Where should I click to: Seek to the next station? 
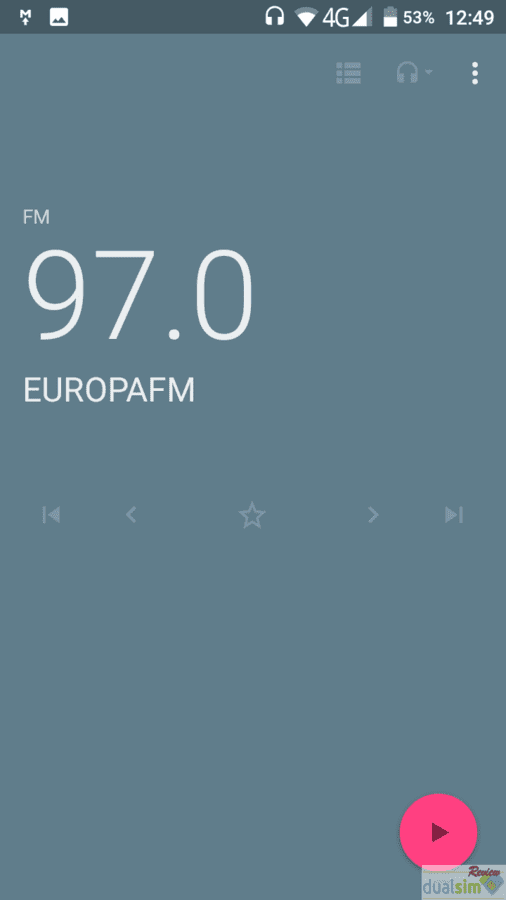click(x=454, y=515)
